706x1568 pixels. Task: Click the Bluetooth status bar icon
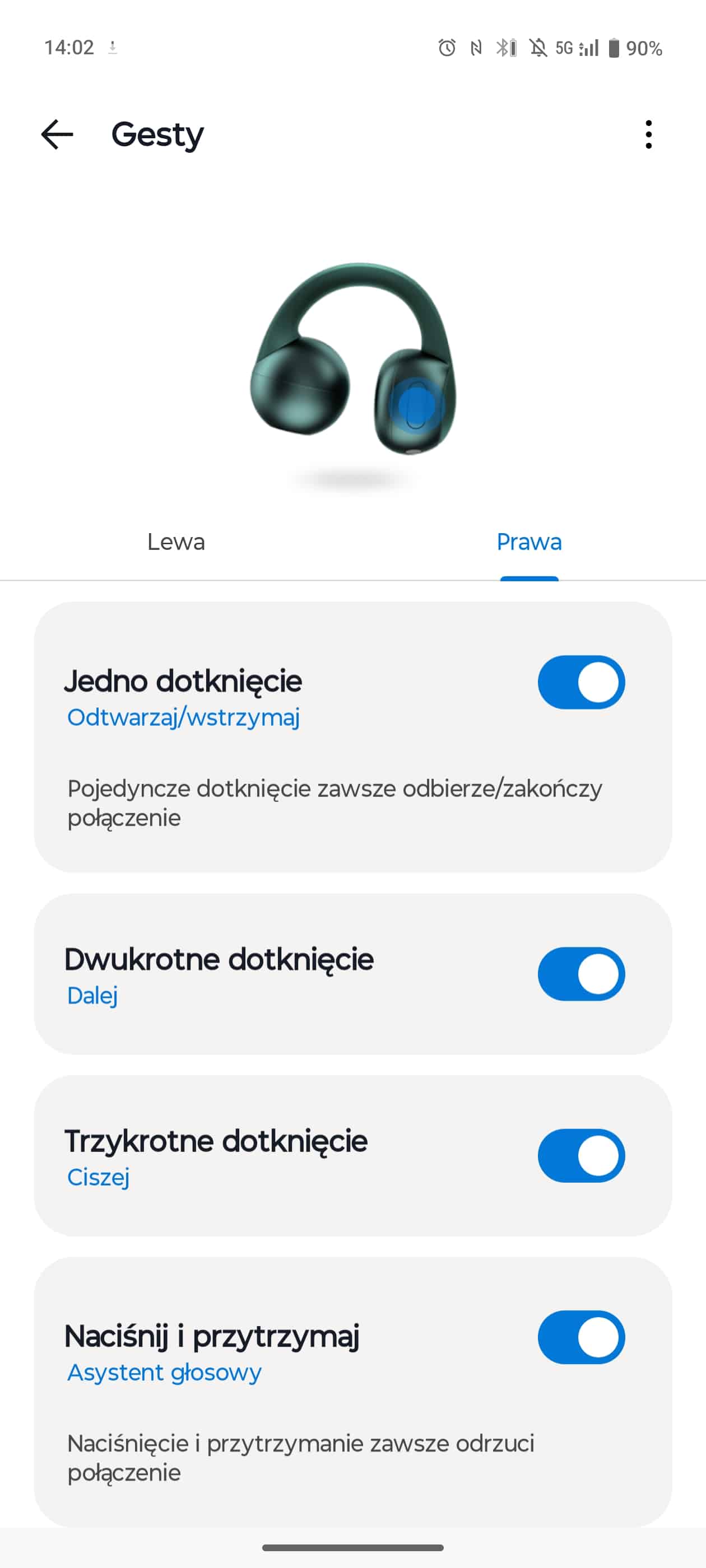click(504, 47)
